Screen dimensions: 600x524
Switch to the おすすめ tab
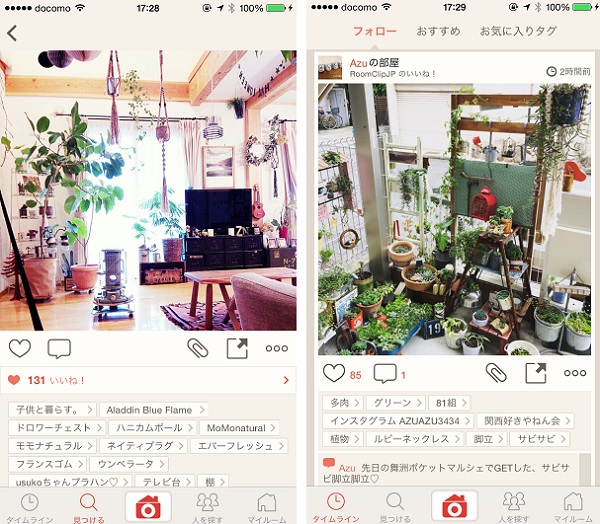[x=438, y=32]
